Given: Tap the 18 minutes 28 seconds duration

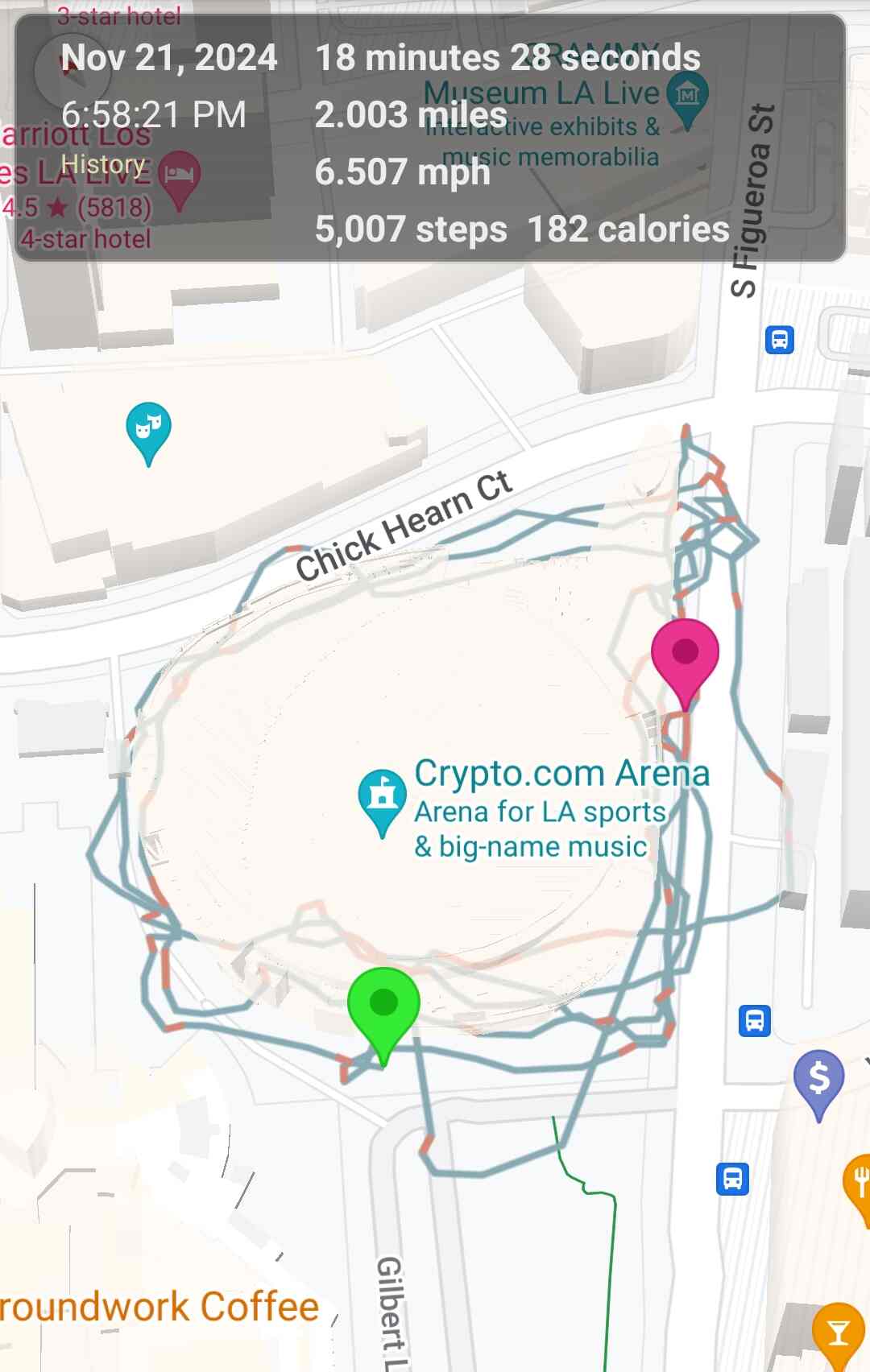Looking at the screenshot, I should [507, 57].
